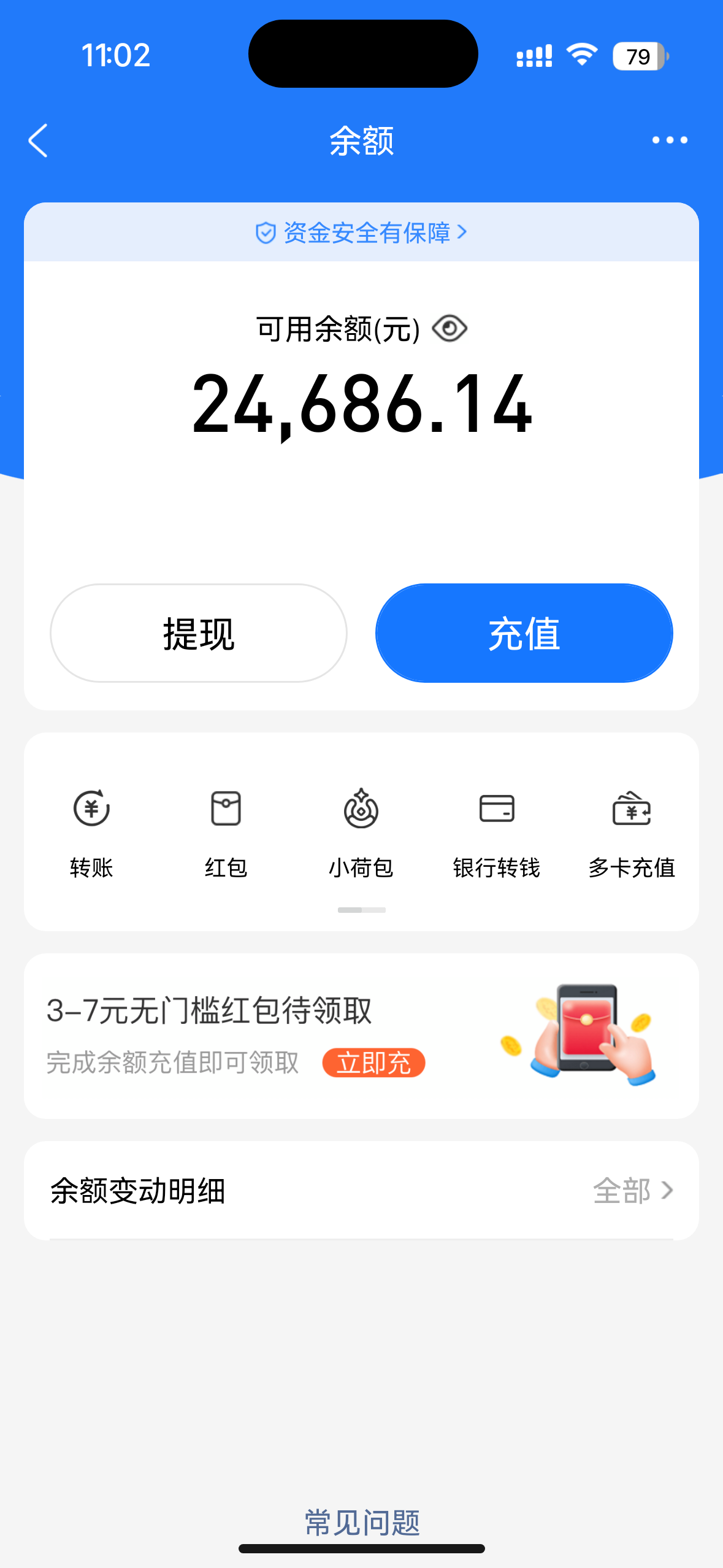Image resolution: width=723 pixels, height=1568 pixels.
Task: Open the 资金安全有保障 security link
Action: click(x=361, y=233)
